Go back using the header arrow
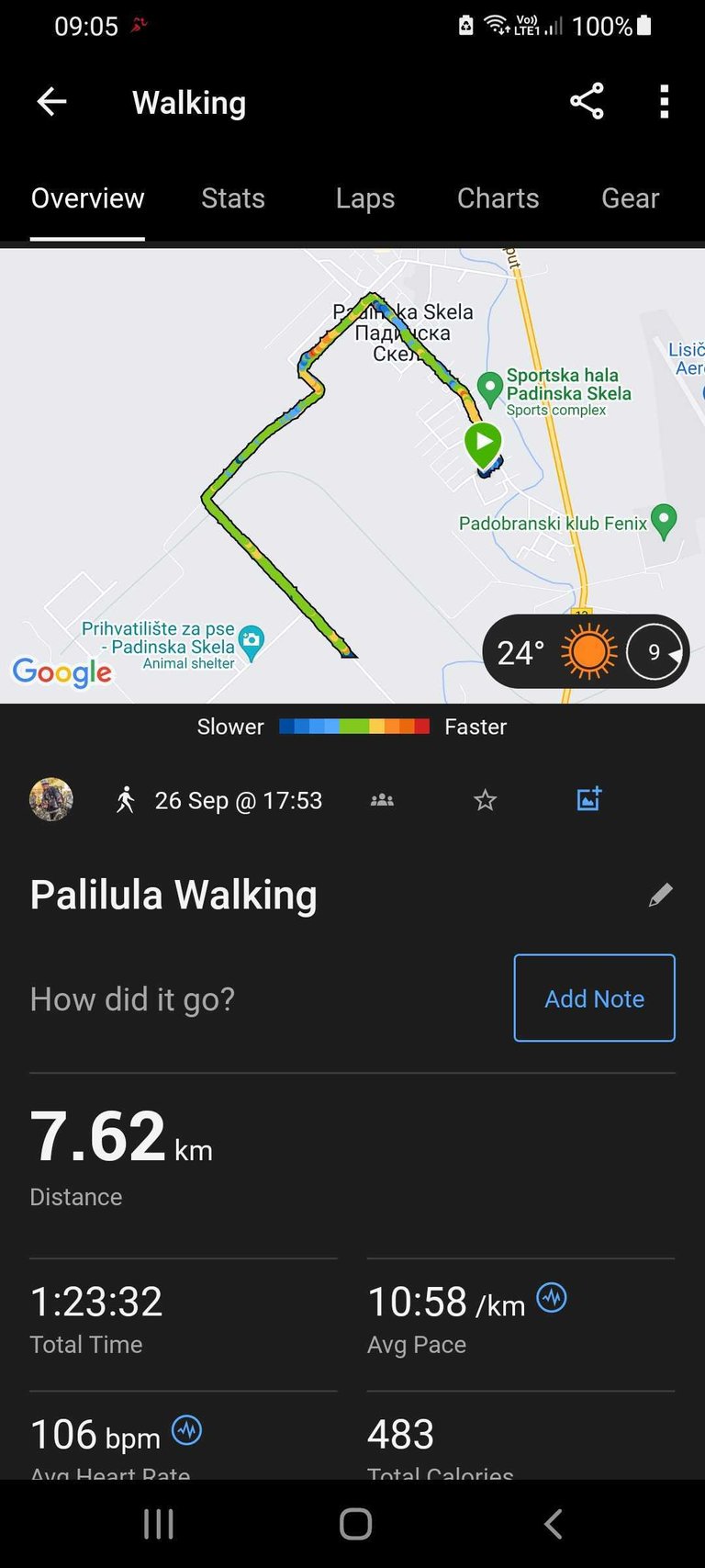705x1568 pixels. [51, 102]
